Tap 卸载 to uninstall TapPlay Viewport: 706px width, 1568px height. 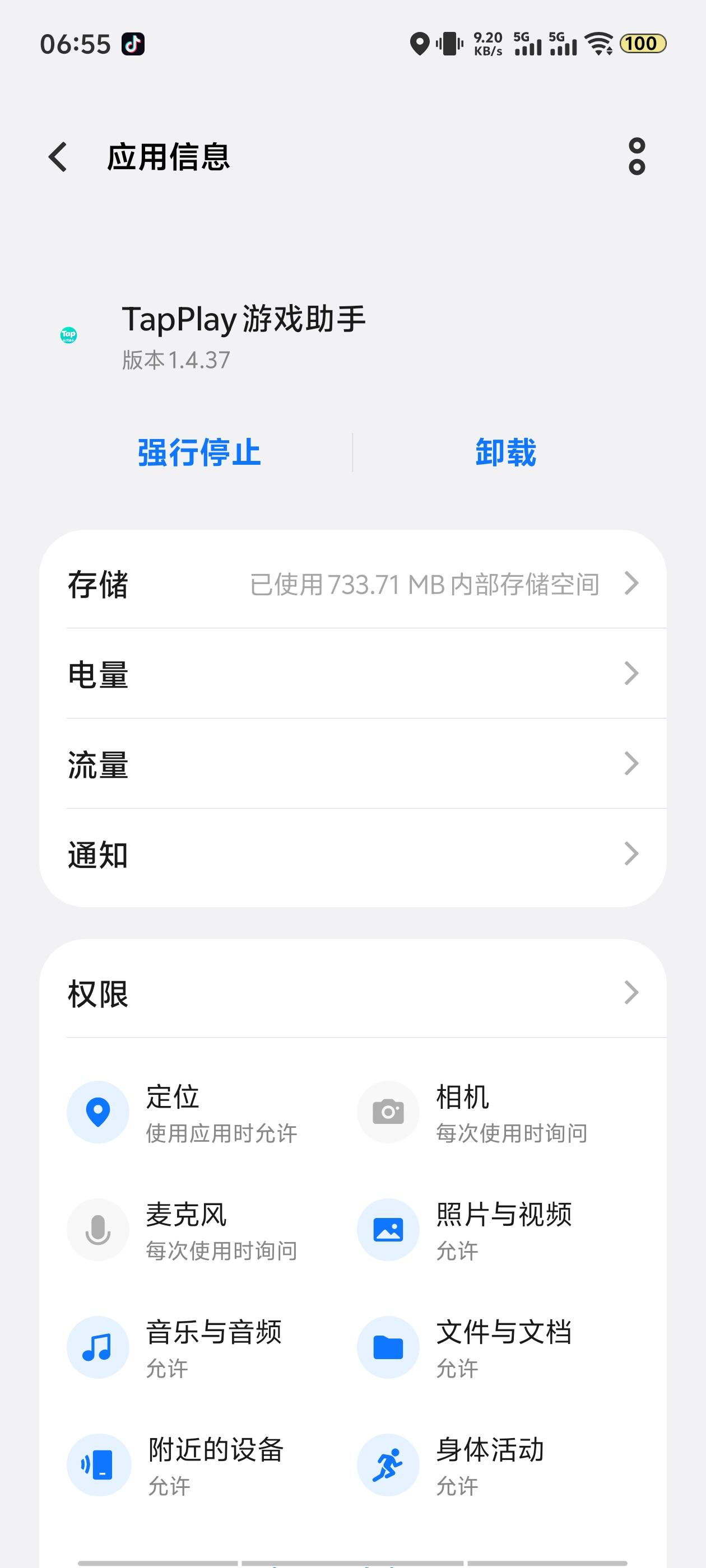(x=505, y=453)
